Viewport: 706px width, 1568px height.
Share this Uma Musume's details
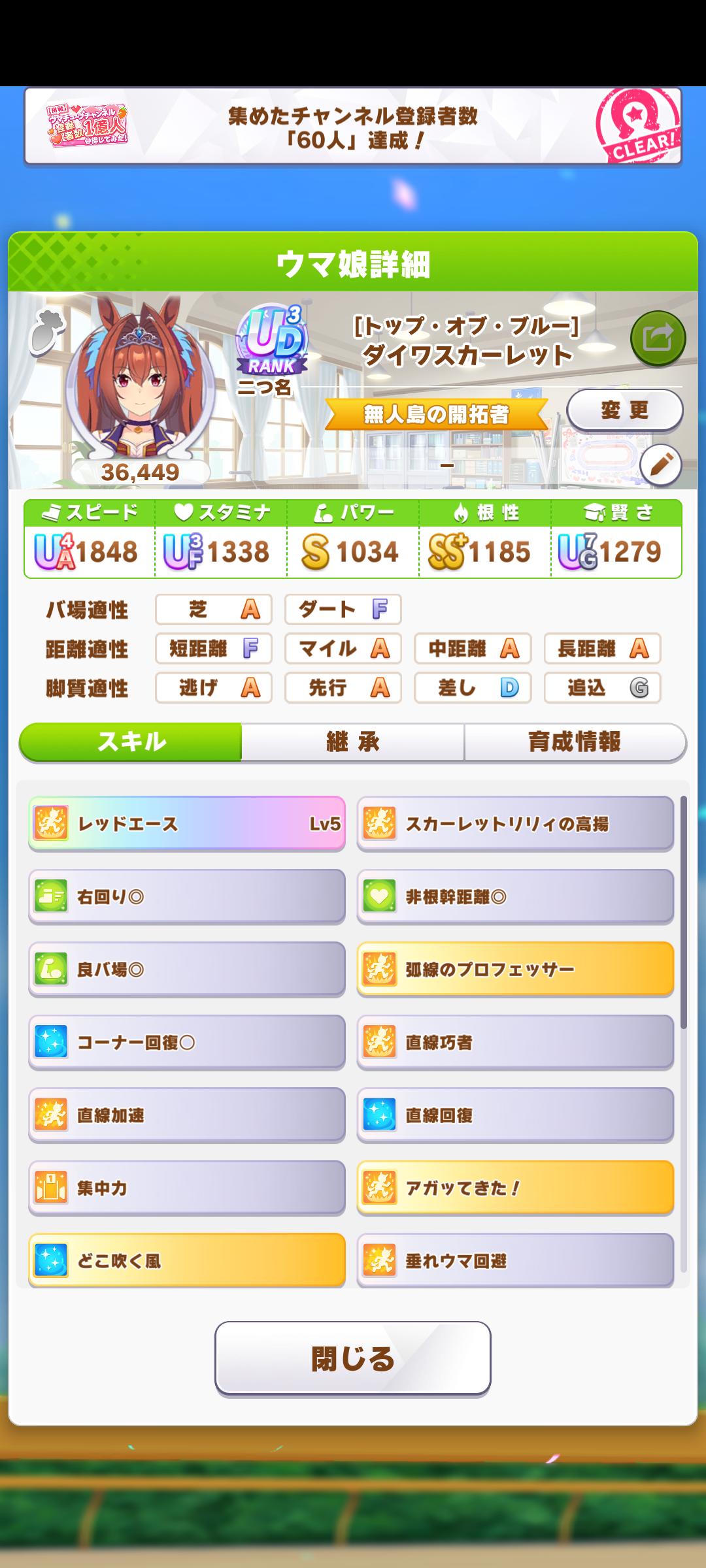(x=658, y=338)
